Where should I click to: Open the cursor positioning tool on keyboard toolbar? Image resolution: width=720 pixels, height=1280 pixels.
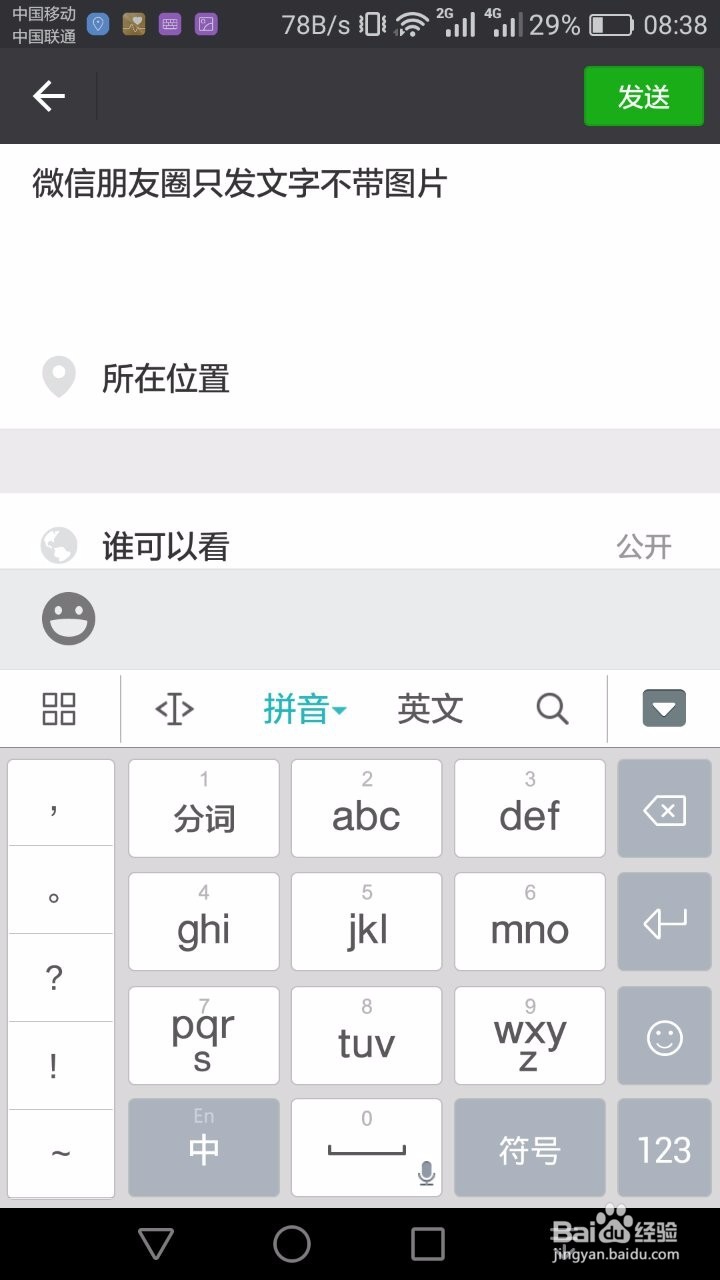pyautogui.click(x=172, y=709)
